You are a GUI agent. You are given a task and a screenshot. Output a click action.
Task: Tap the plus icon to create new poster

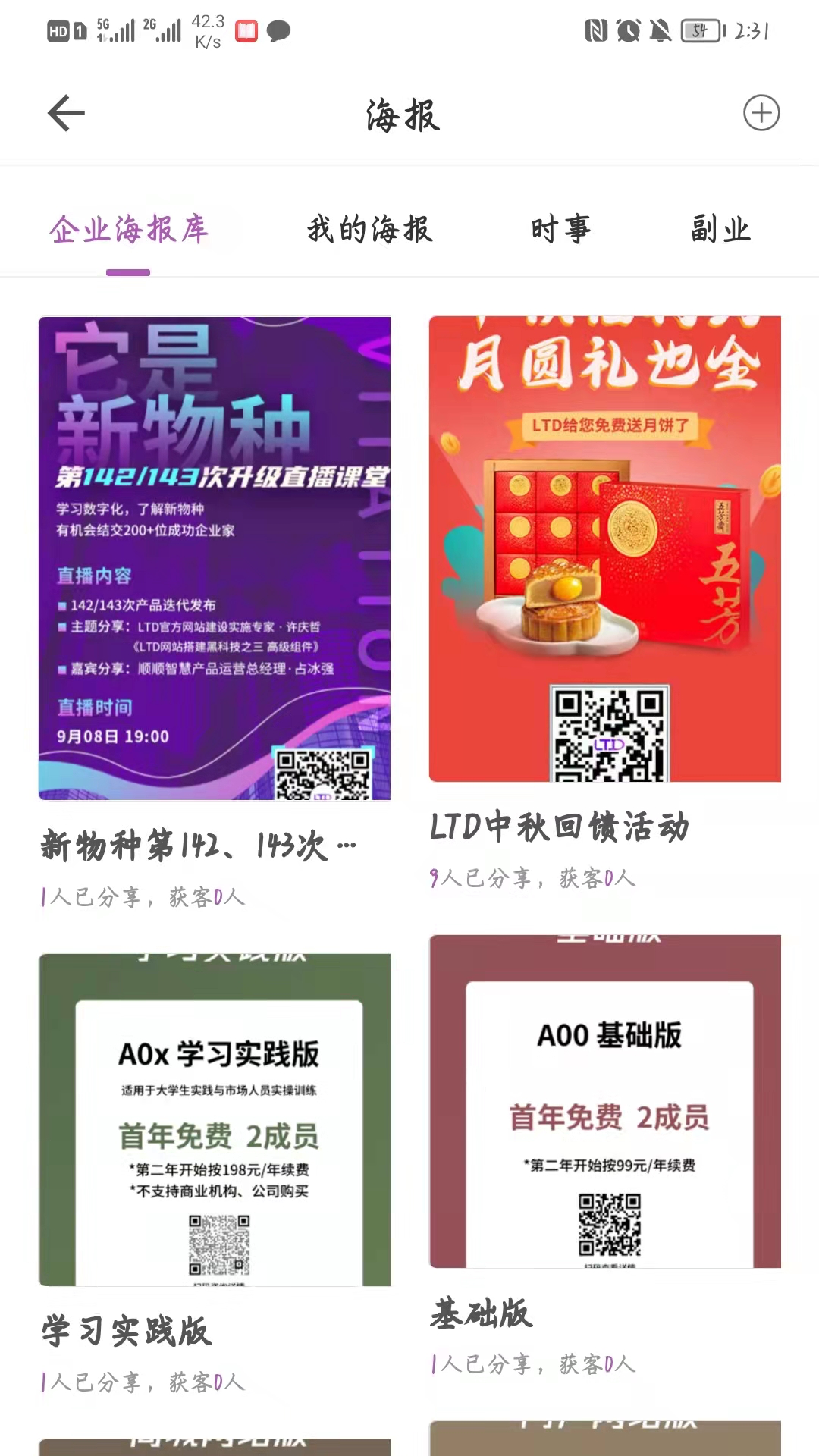coord(761,114)
